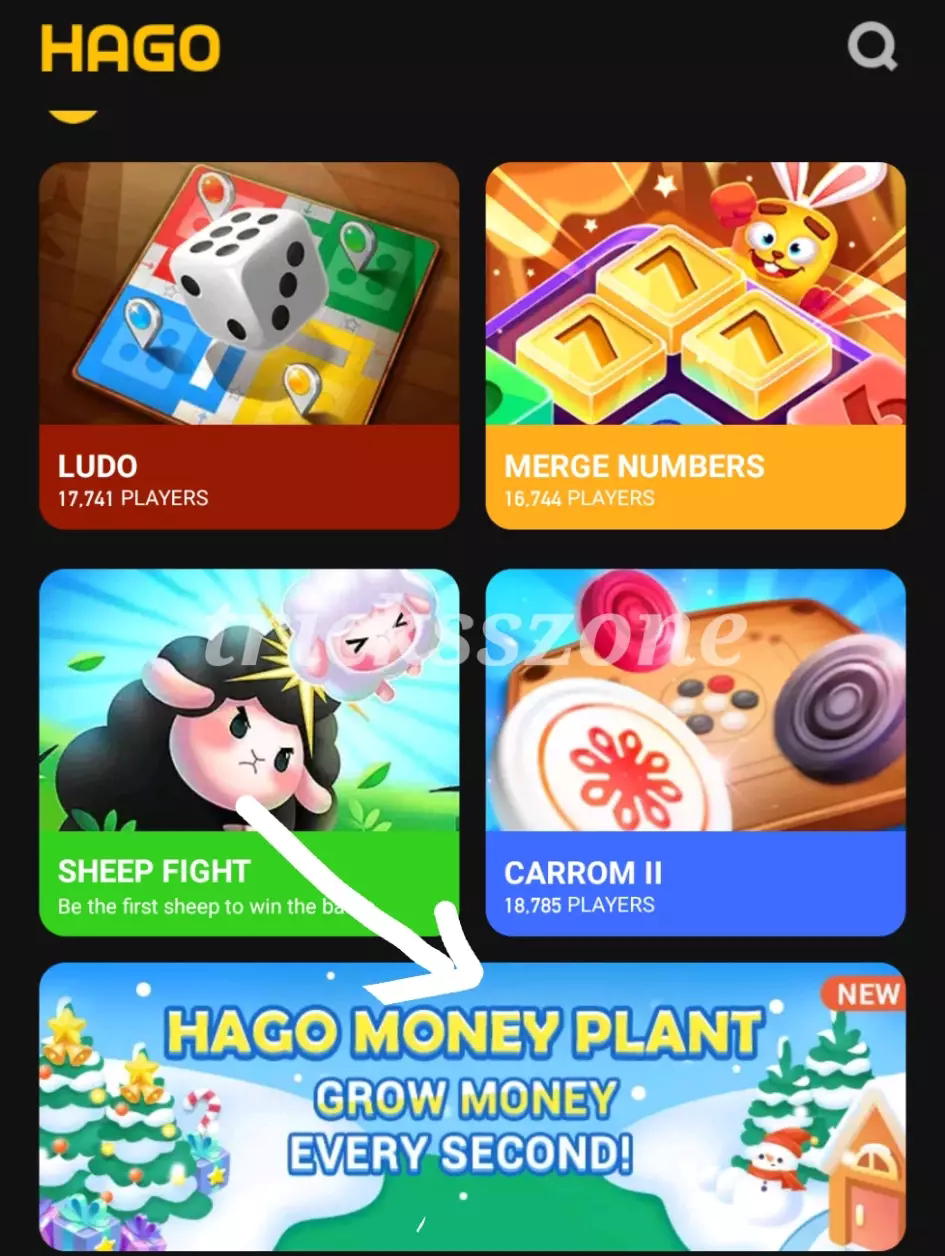The width and height of the screenshot is (945, 1256).
Task: Play the Sheep Fight game
Action: click(249, 752)
